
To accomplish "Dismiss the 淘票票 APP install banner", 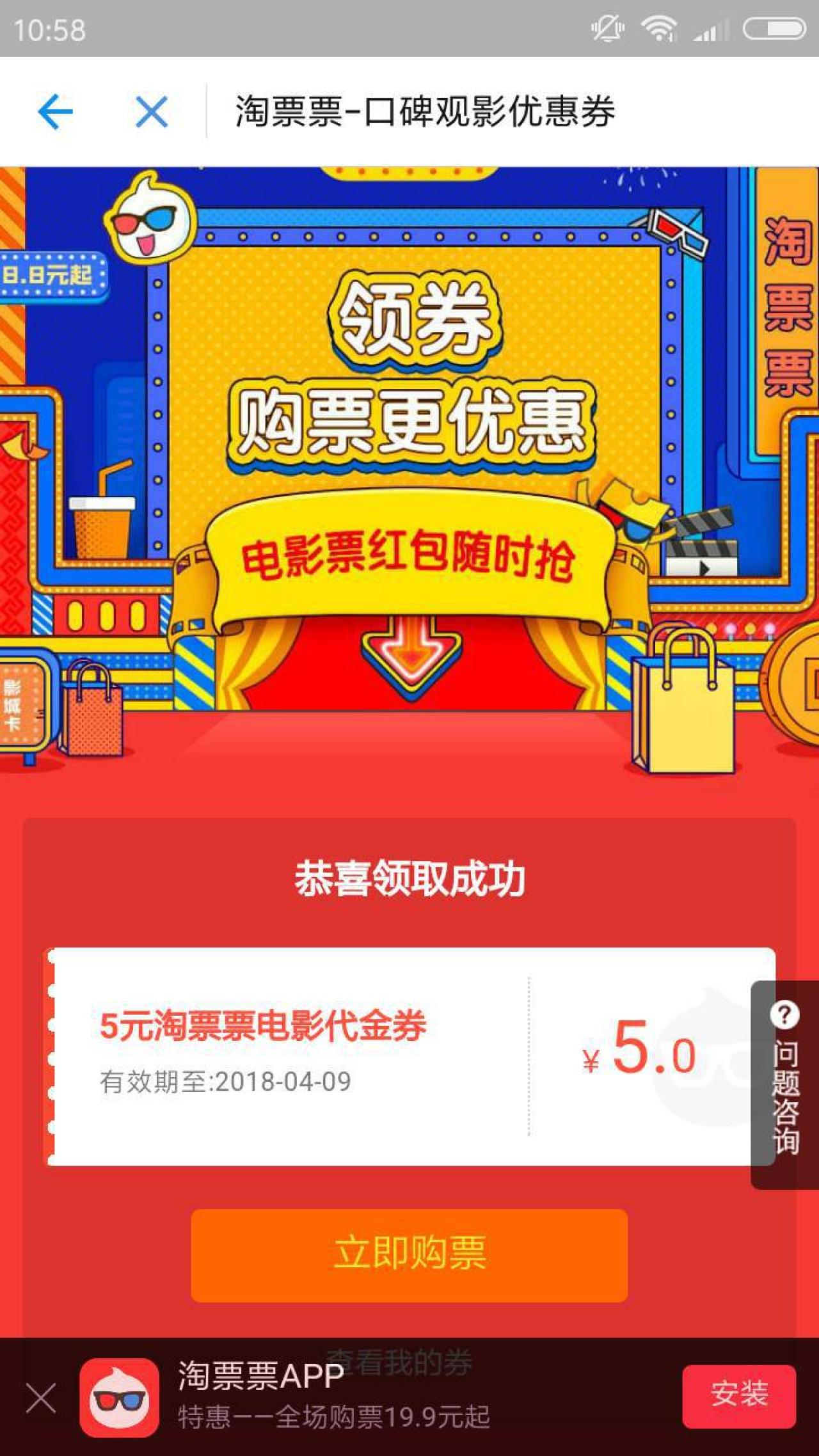I will (41, 1398).
